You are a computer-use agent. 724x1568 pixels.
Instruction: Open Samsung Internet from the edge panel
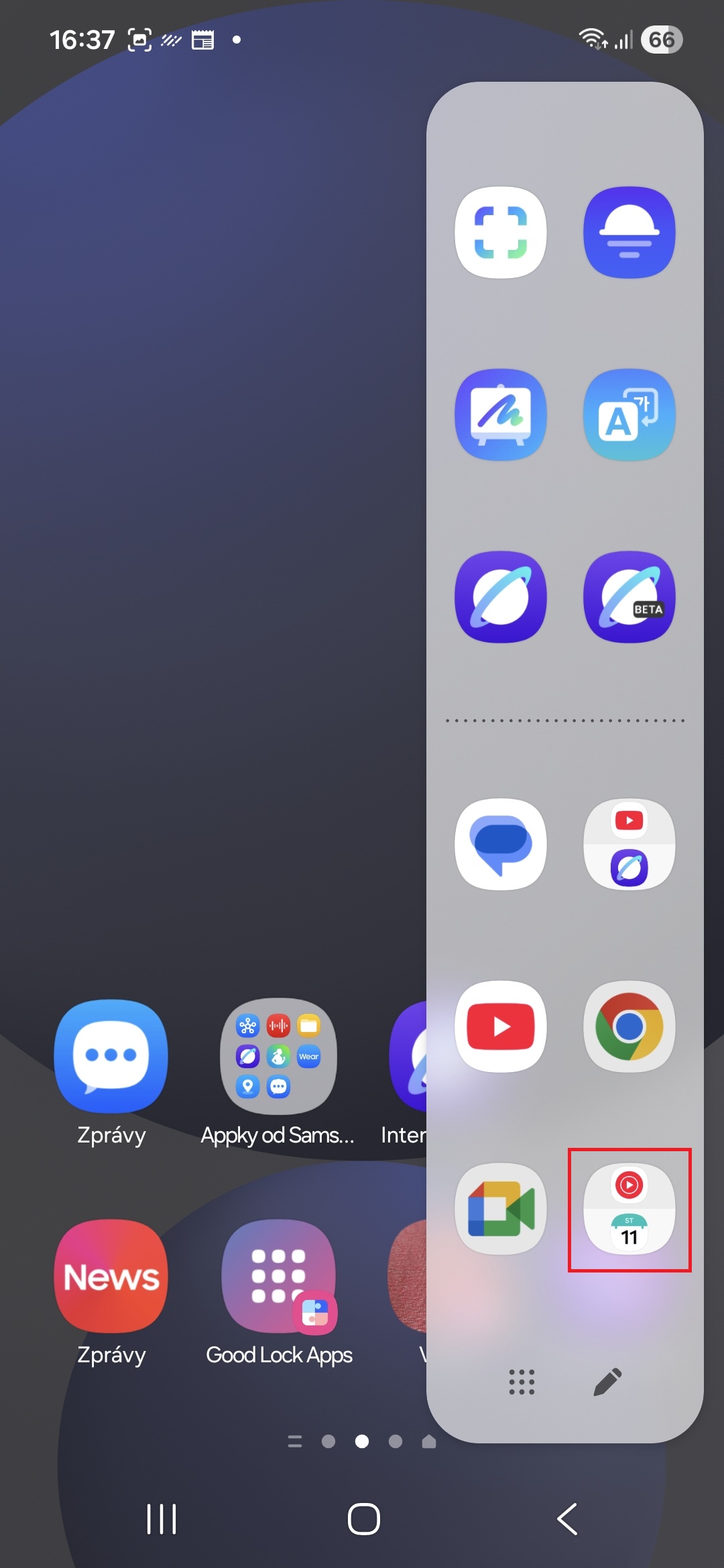point(500,597)
